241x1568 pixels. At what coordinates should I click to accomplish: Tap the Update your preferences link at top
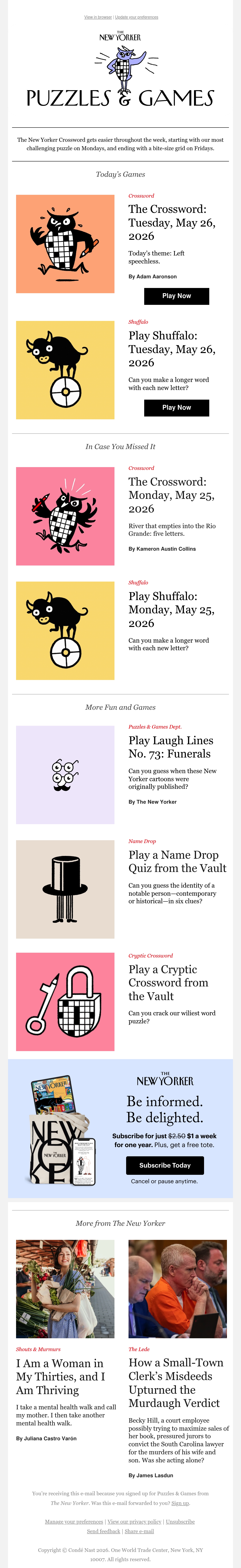point(136,17)
